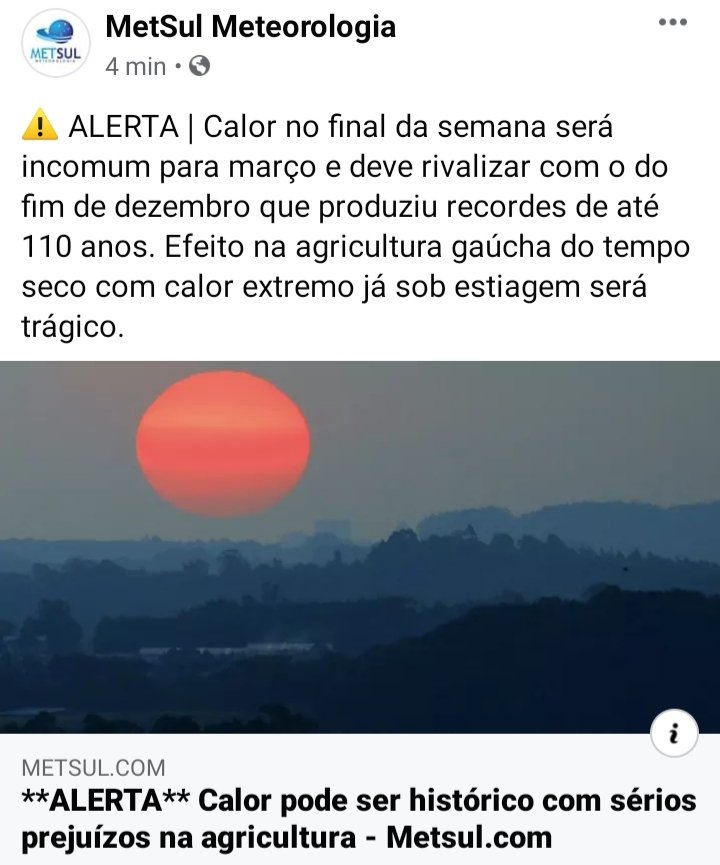This screenshot has width=720, height=865.
Task: Open the post's three-dot options menu
Action: (x=672, y=24)
